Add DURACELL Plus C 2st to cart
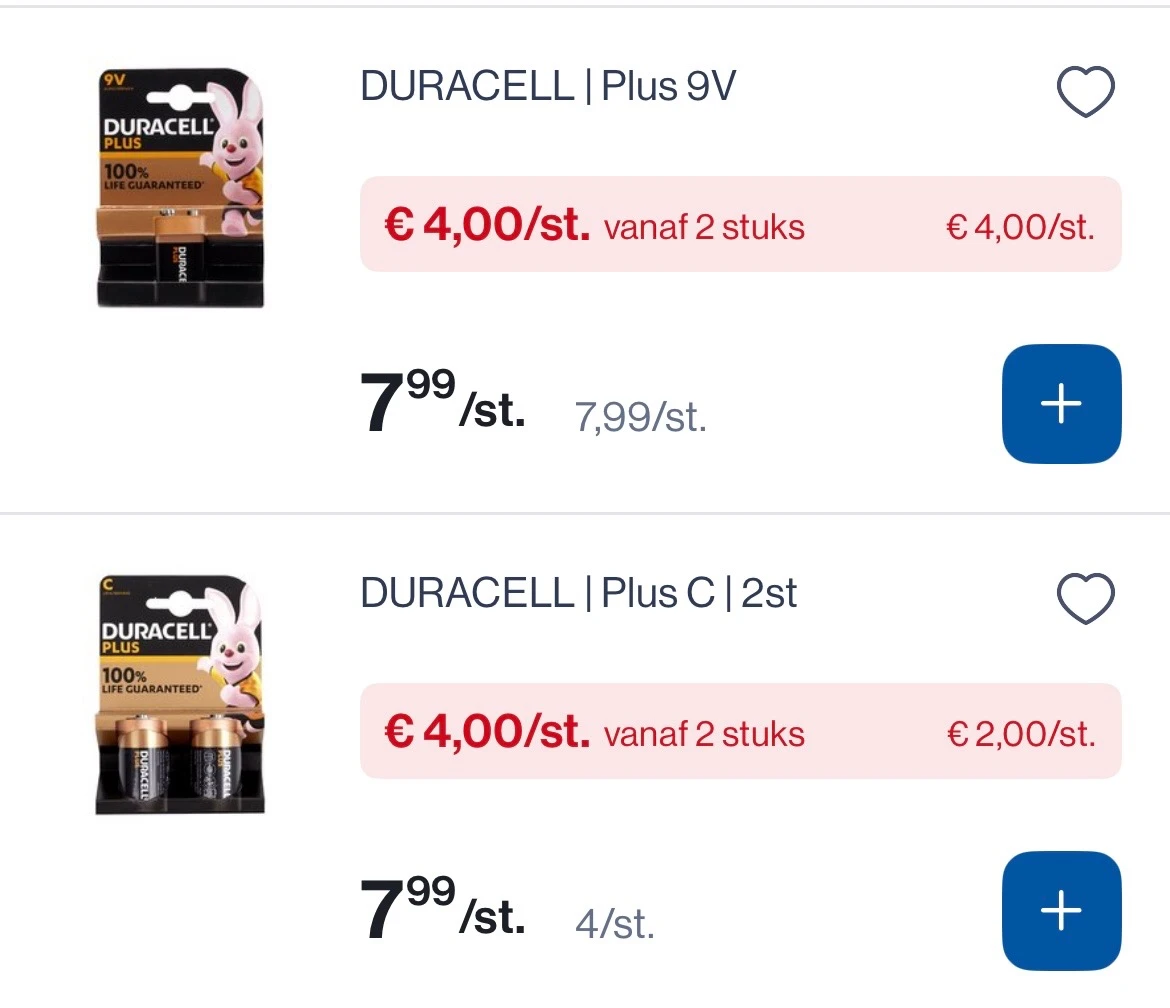Viewport: 1170px width, 1008px height. 1061,910
